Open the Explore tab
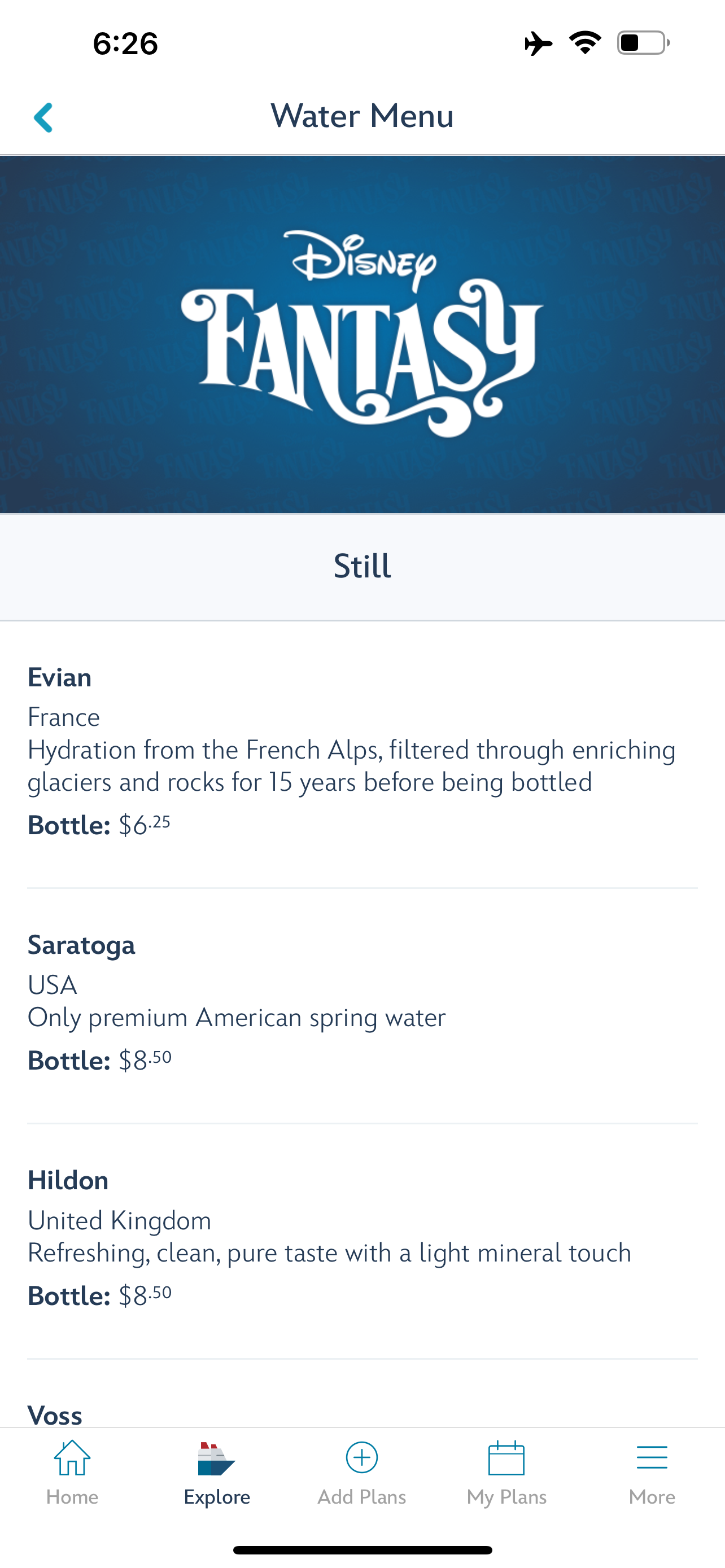The width and height of the screenshot is (725, 1568). 217,1473
